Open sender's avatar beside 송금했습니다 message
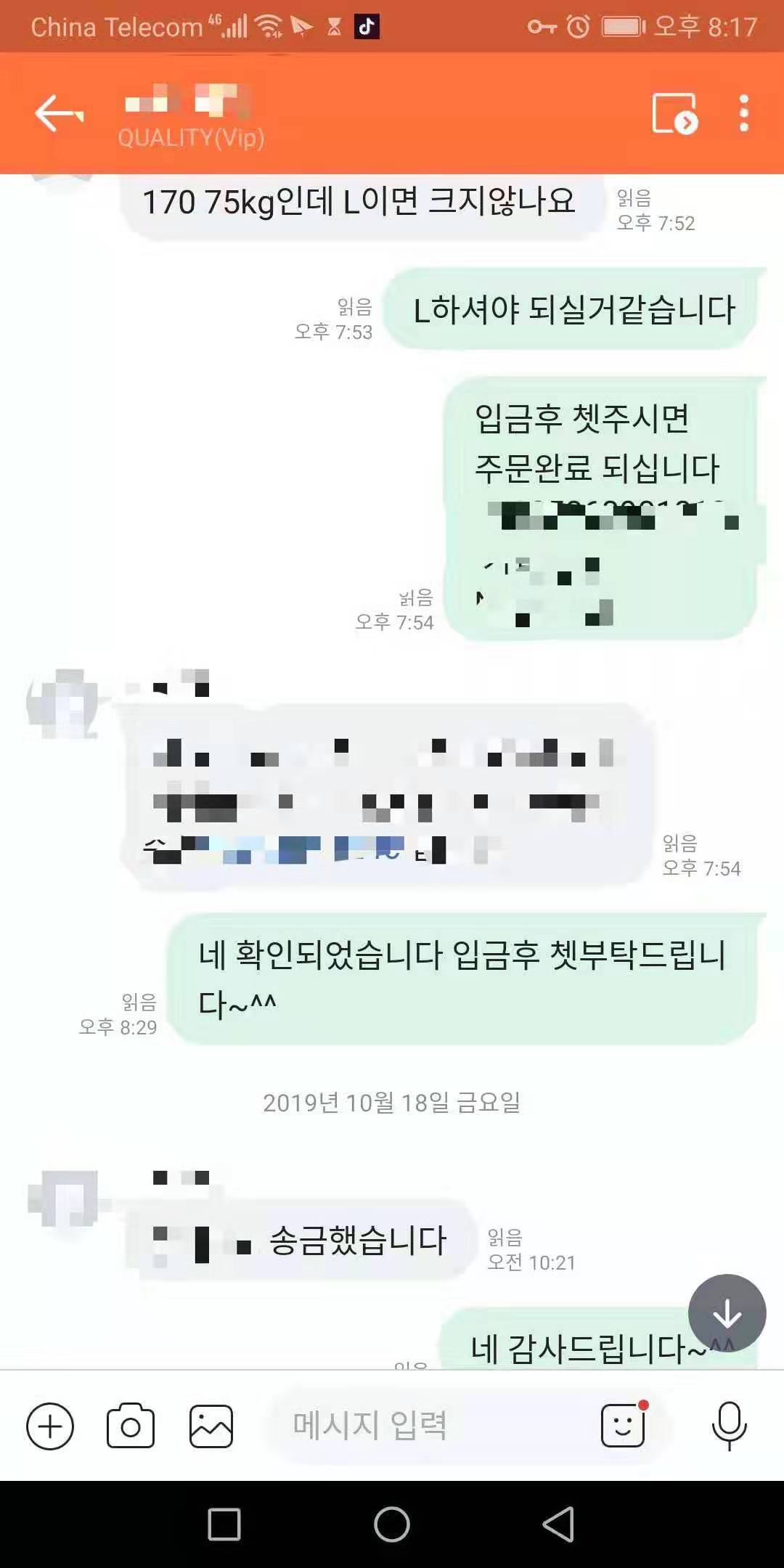The height and width of the screenshot is (1568, 784). pyautogui.click(x=64, y=1199)
